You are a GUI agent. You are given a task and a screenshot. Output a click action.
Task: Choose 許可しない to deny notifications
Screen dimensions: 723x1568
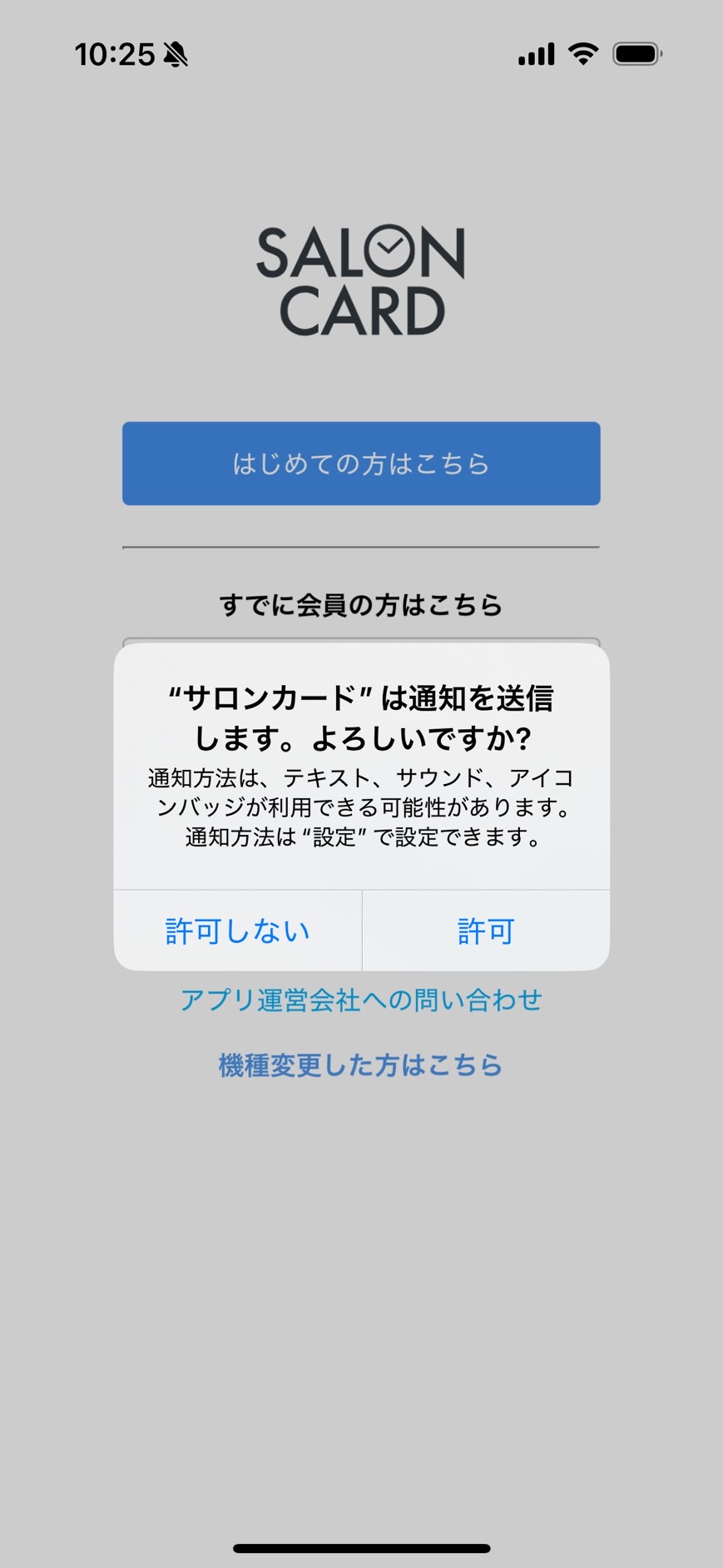click(x=238, y=930)
